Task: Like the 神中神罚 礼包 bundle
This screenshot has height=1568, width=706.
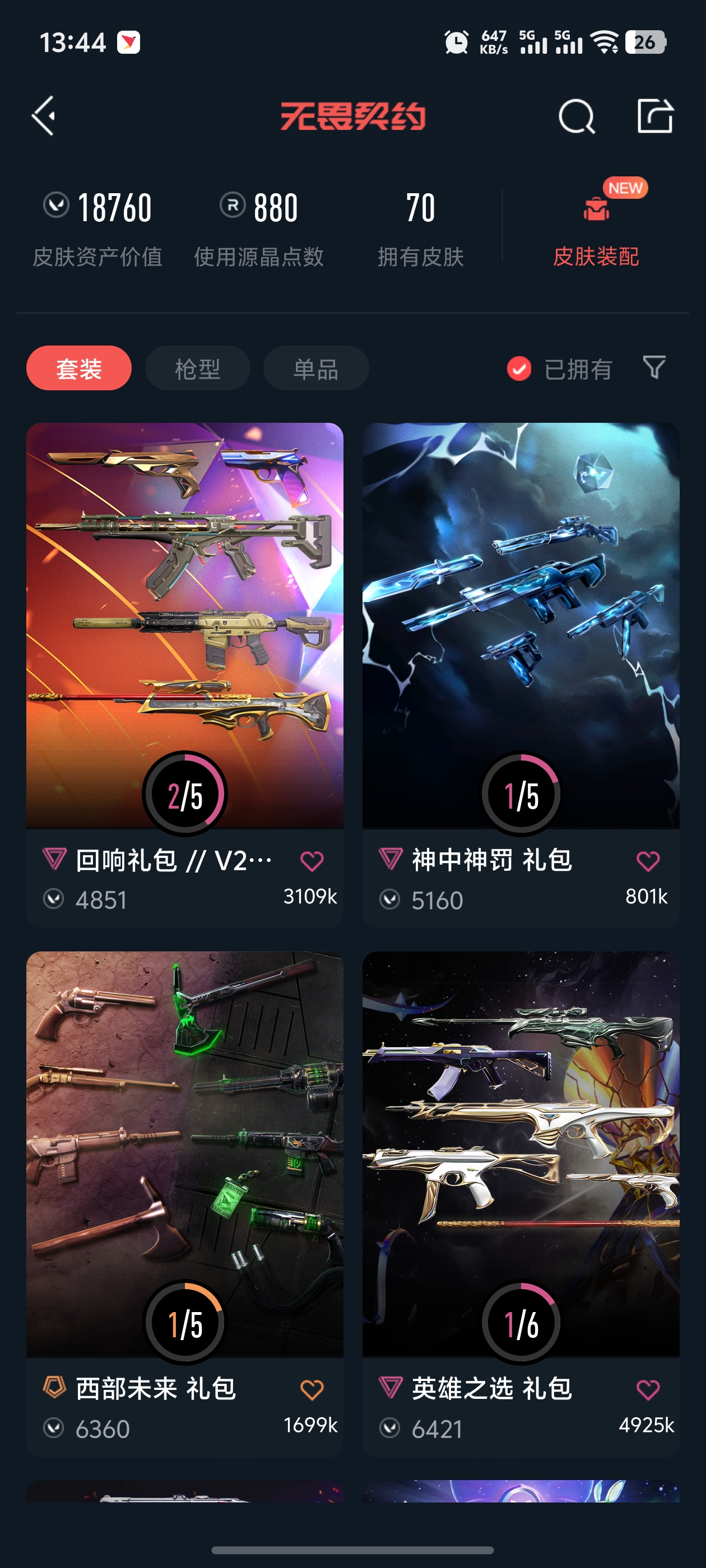Action: click(x=648, y=861)
